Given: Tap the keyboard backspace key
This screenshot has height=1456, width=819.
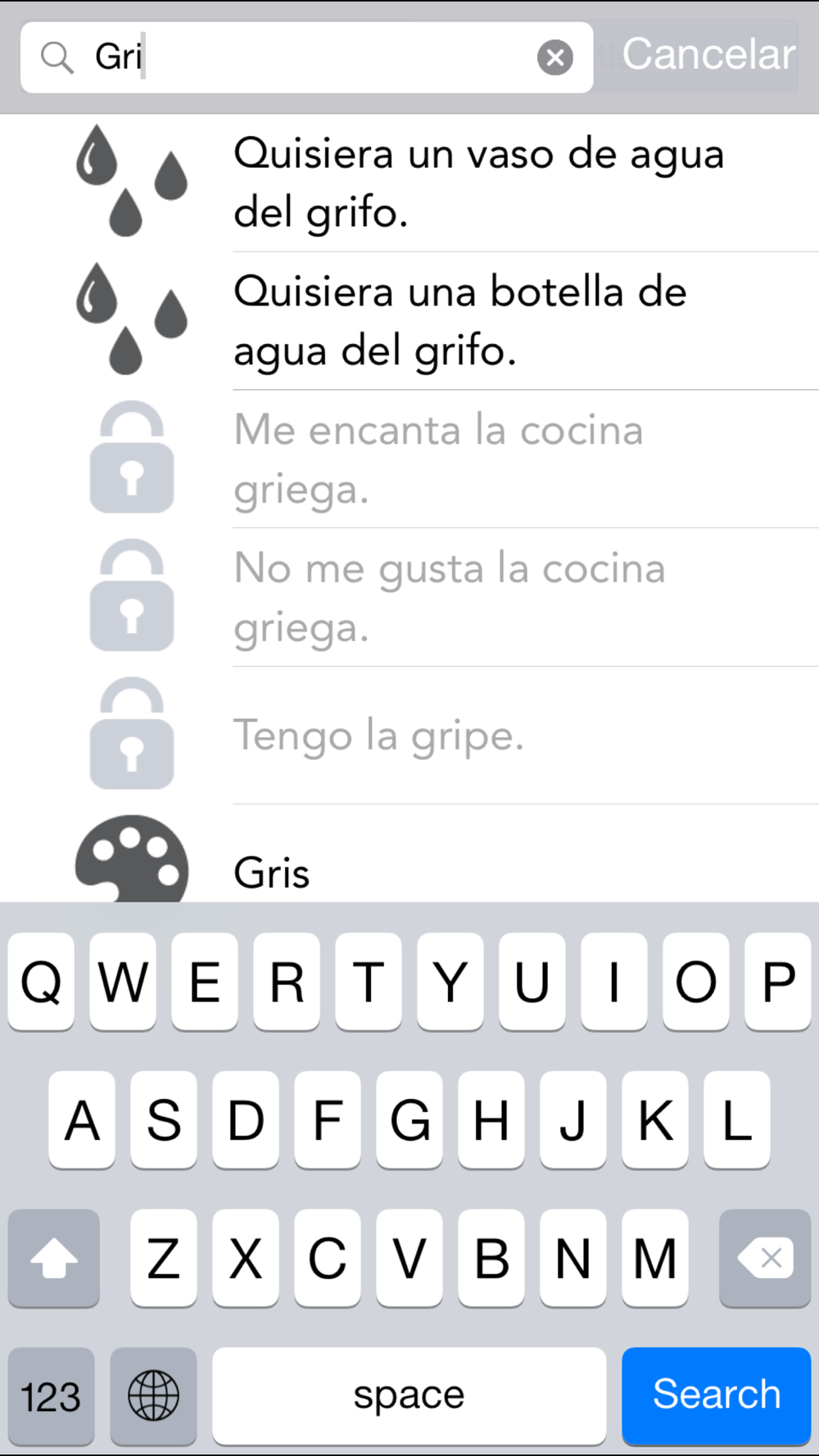Looking at the screenshot, I should point(764,1258).
